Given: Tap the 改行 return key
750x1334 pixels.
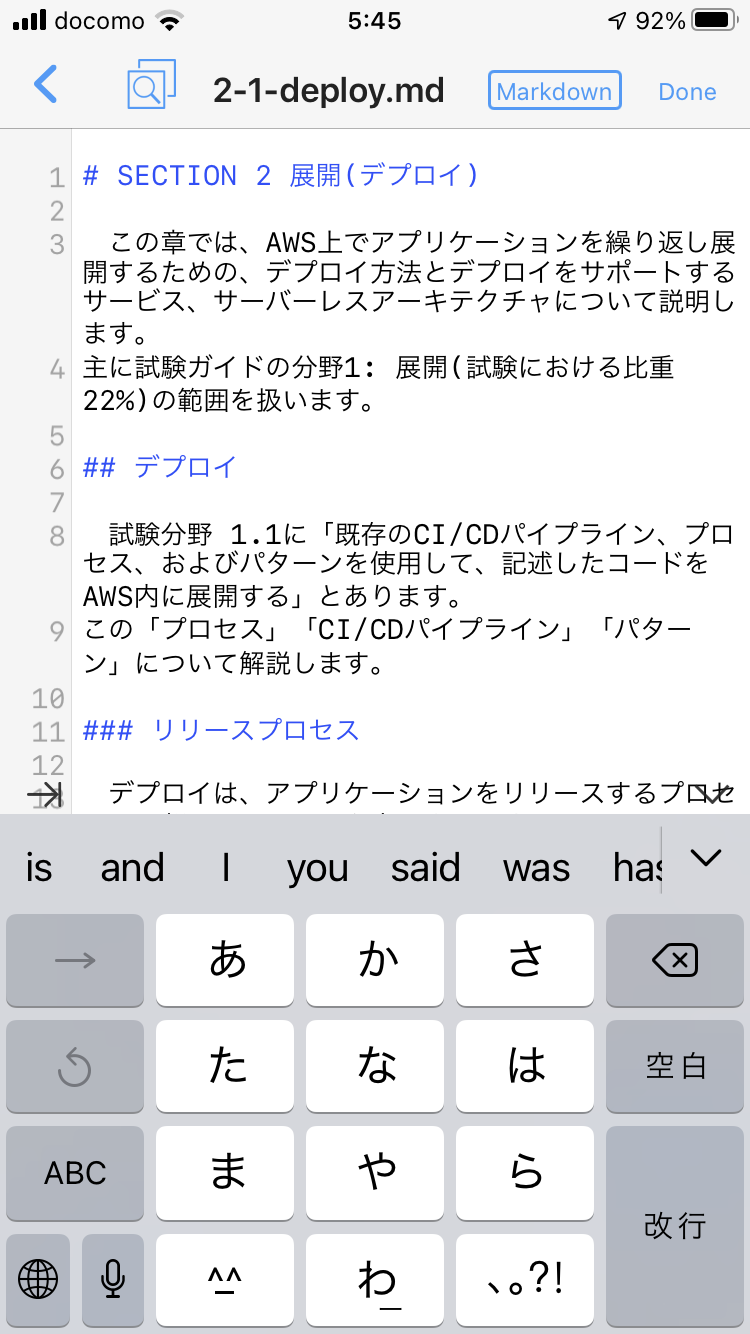Looking at the screenshot, I should [x=675, y=1226].
